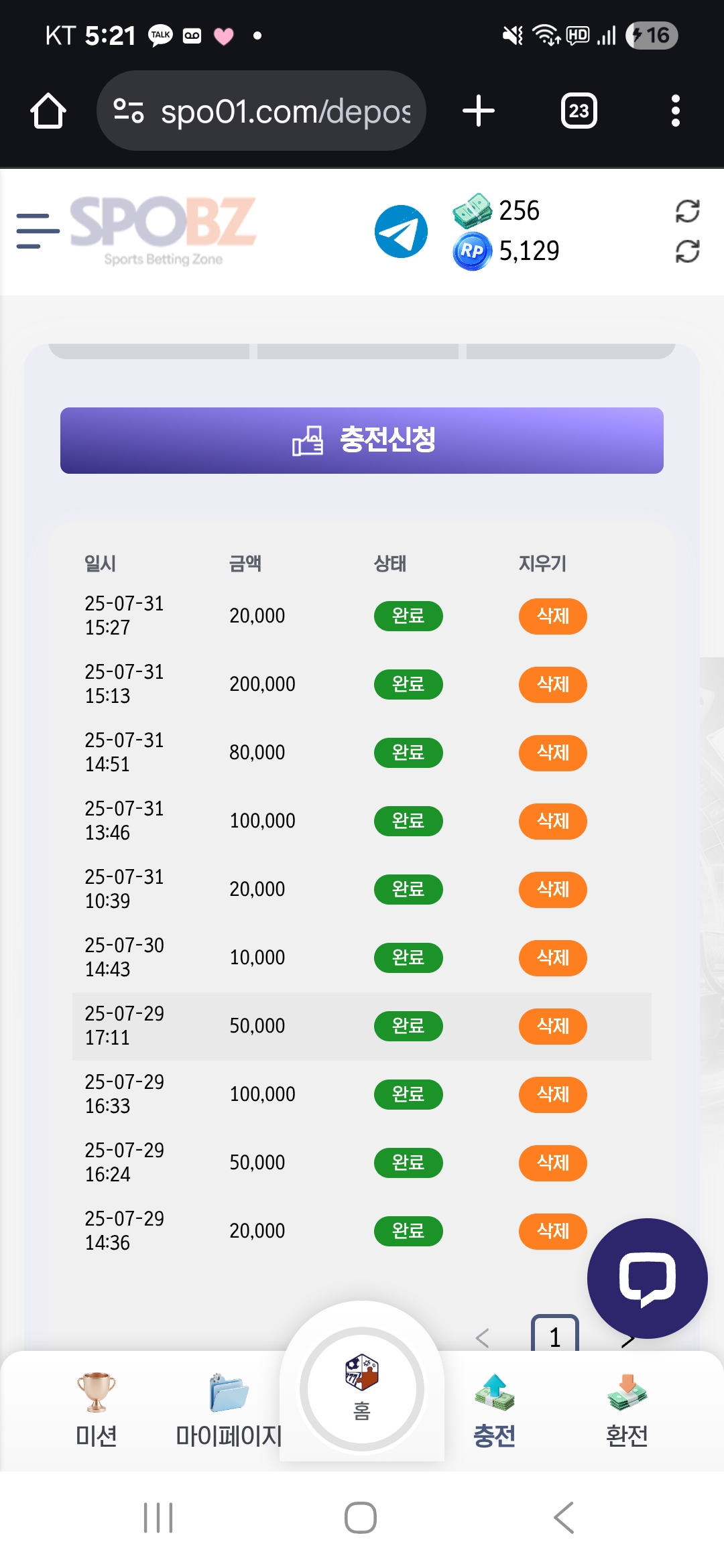The height and width of the screenshot is (1568, 724).
Task: Delete the 25-07-31 15:27 deposit record
Action: (x=552, y=616)
